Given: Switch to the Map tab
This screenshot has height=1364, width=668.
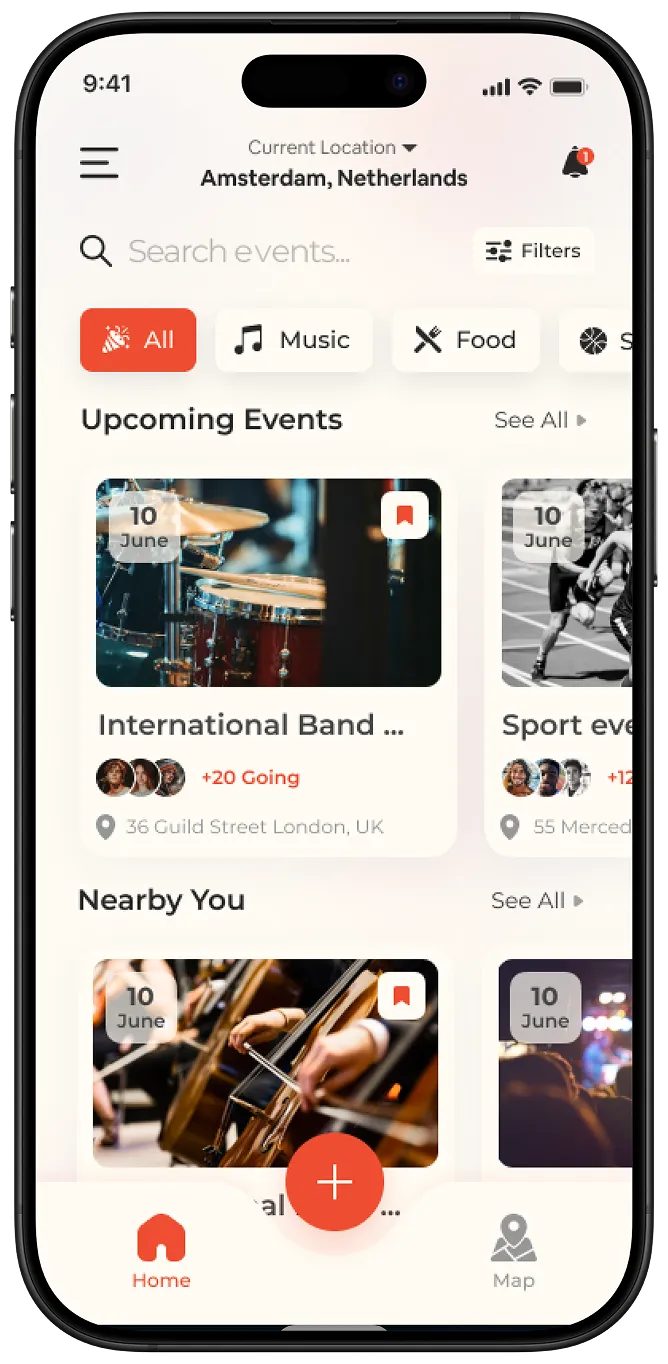Looking at the screenshot, I should 514,1251.
